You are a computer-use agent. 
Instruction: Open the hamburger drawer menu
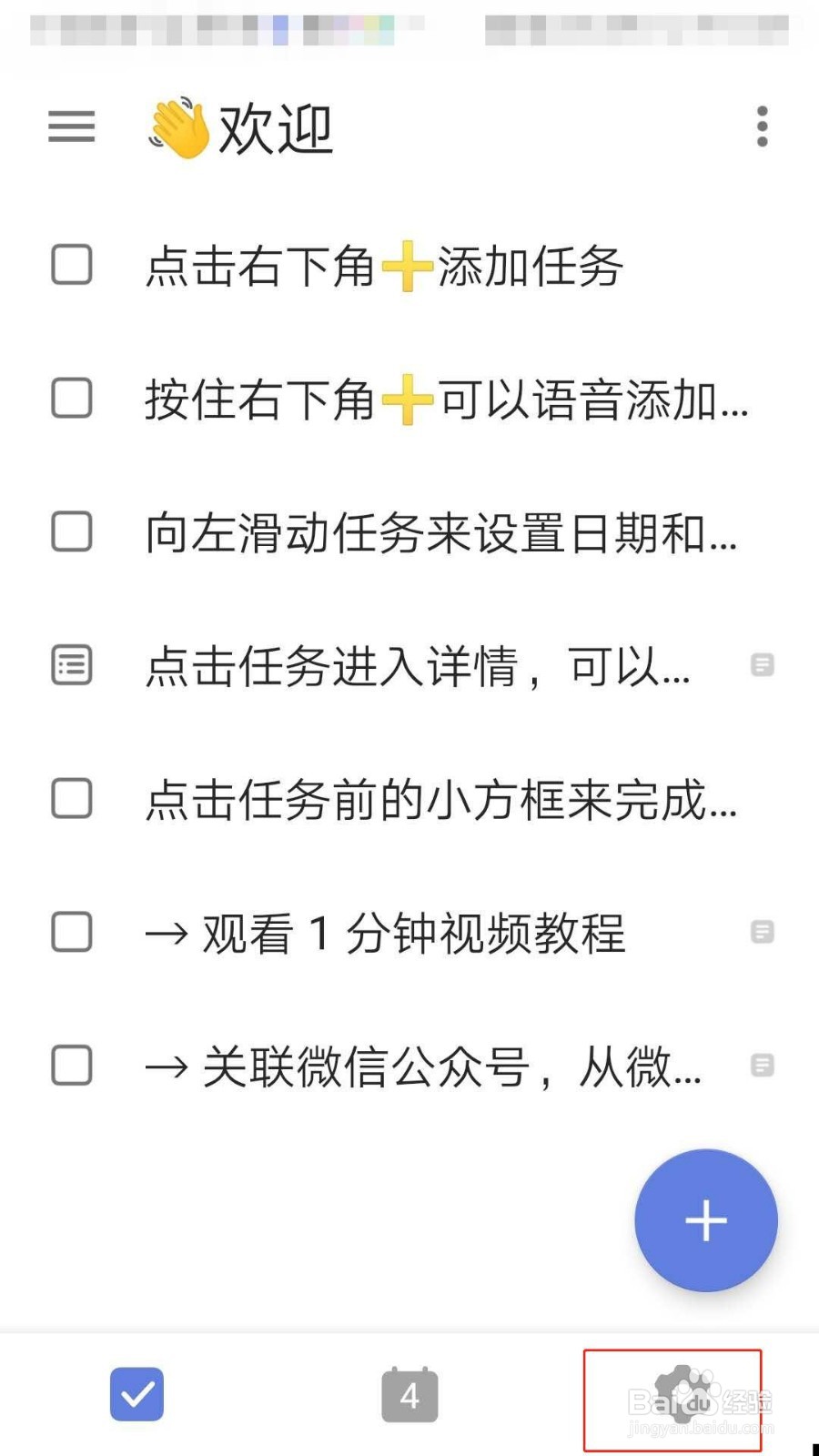pyautogui.click(x=71, y=126)
